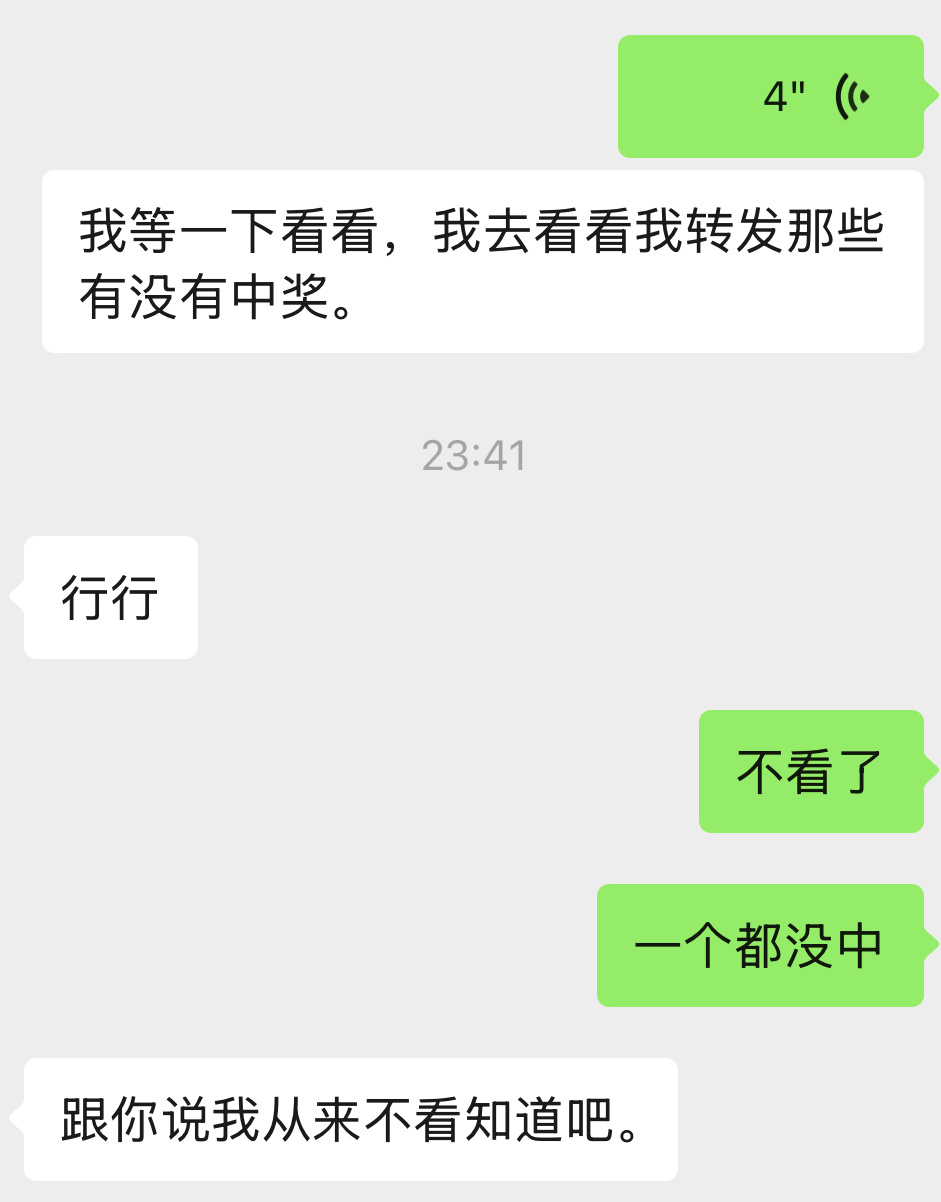This screenshot has height=1202, width=941.
Task: Click the green sent message about not winning
Action: (760, 945)
